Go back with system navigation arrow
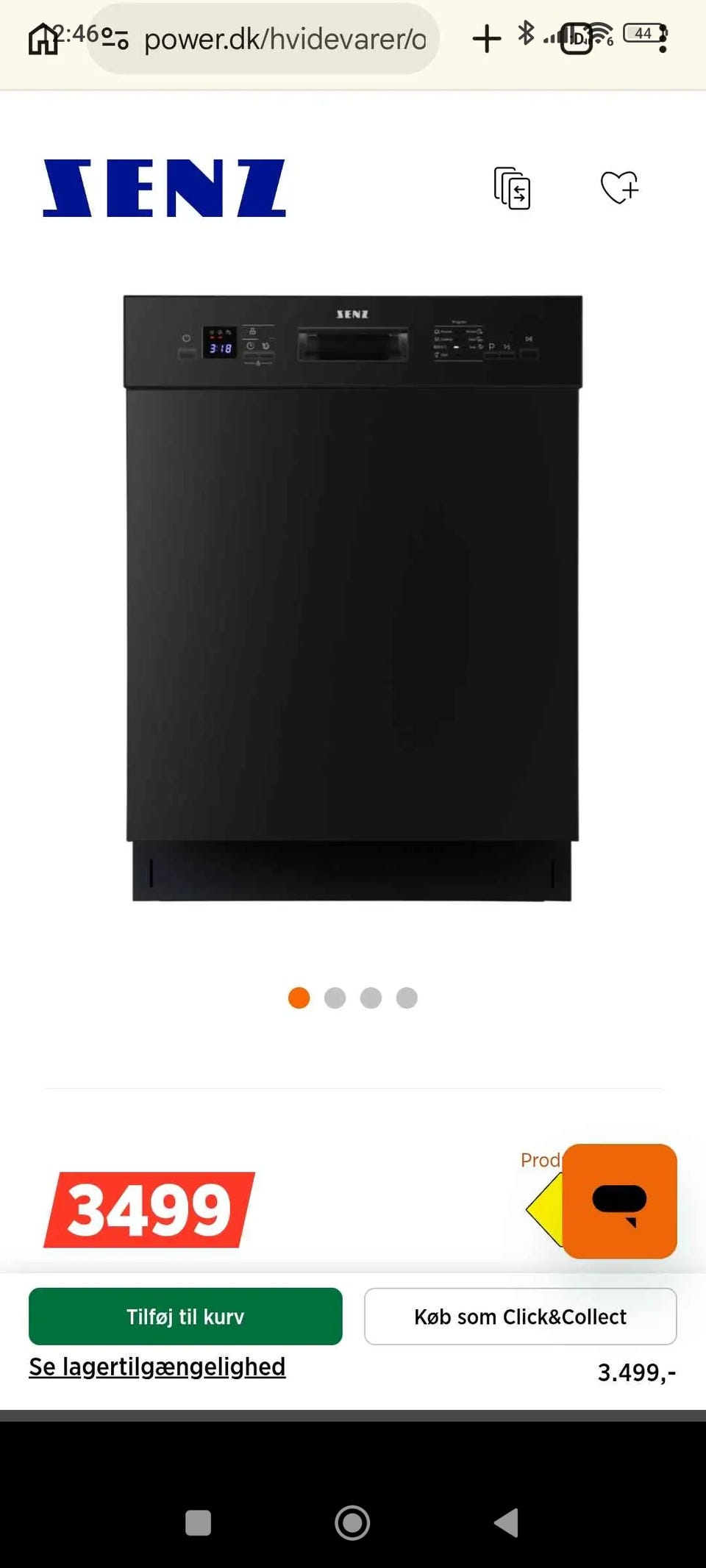The height and width of the screenshot is (1568, 706). click(x=506, y=1522)
